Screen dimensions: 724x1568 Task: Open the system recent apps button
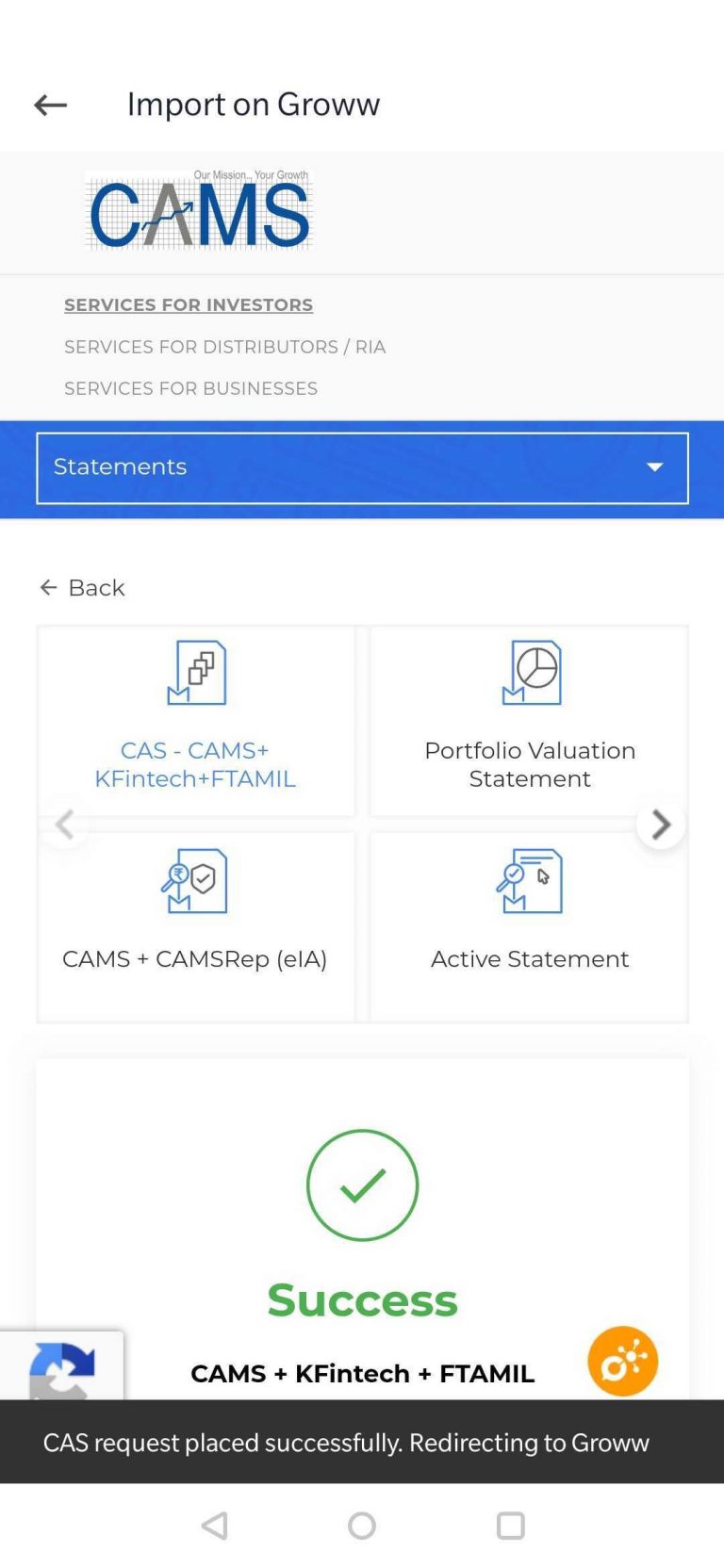pyautogui.click(x=510, y=1526)
